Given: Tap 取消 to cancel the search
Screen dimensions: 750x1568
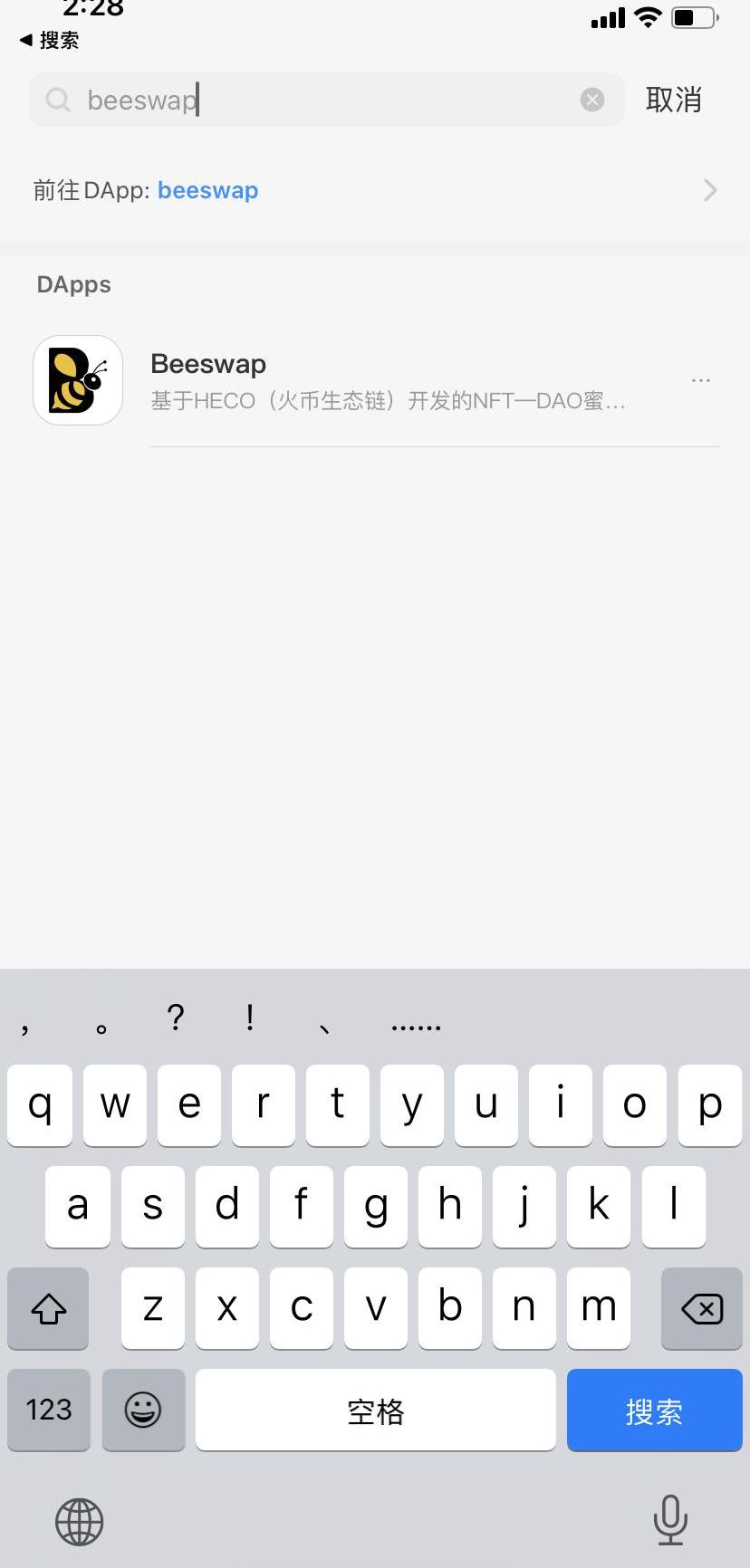Looking at the screenshot, I should point(674,100).
